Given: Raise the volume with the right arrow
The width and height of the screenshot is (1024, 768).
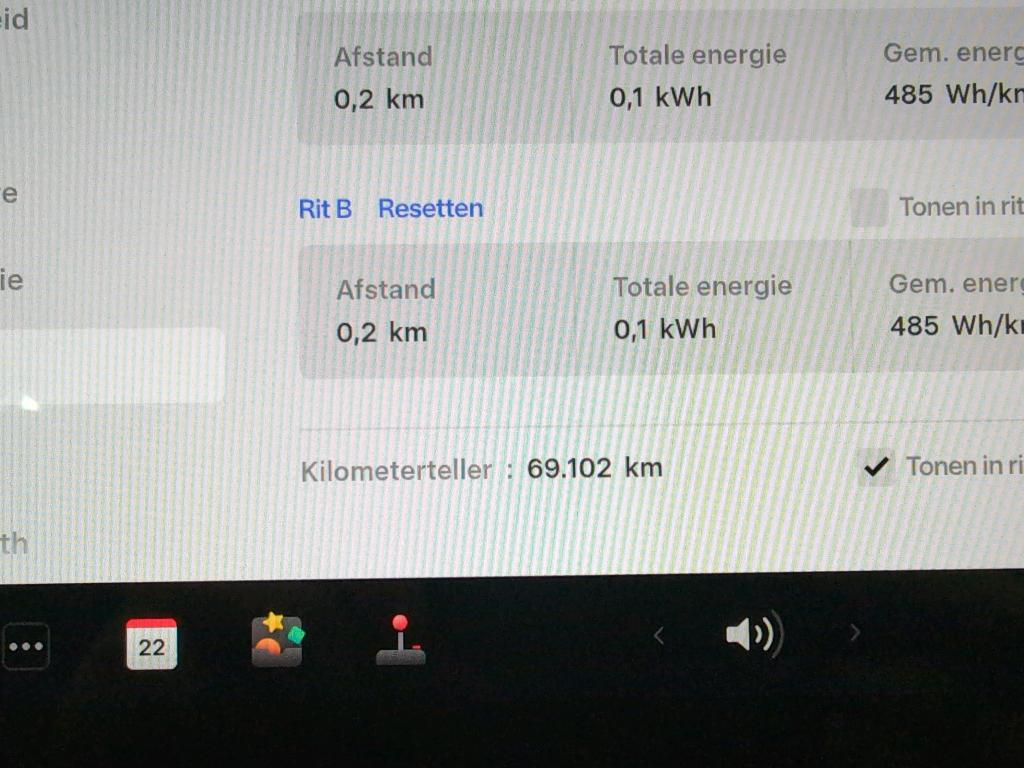Looking at the screenshot, I should tap(854, 632).
